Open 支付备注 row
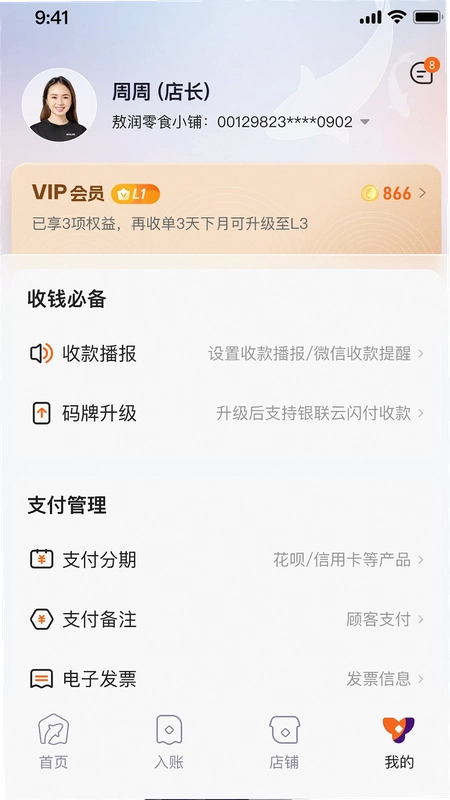 [x=226, y=619]
